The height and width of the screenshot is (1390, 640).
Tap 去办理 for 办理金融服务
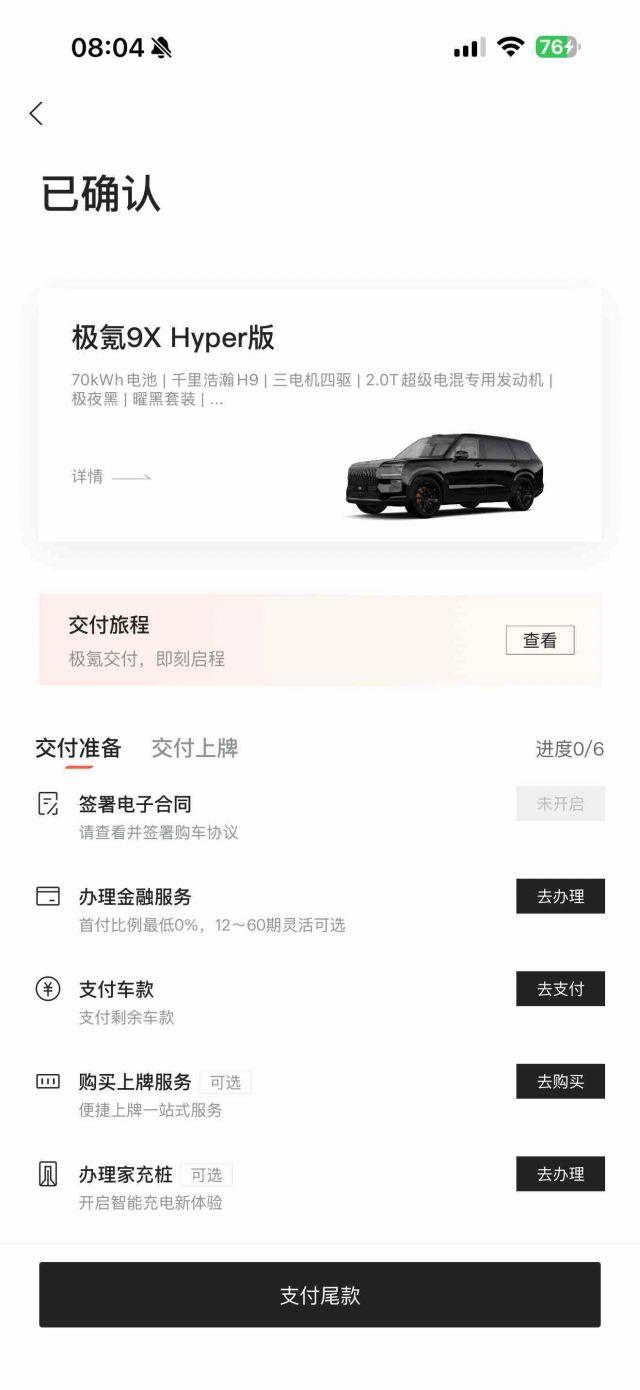tap(560, 896)
